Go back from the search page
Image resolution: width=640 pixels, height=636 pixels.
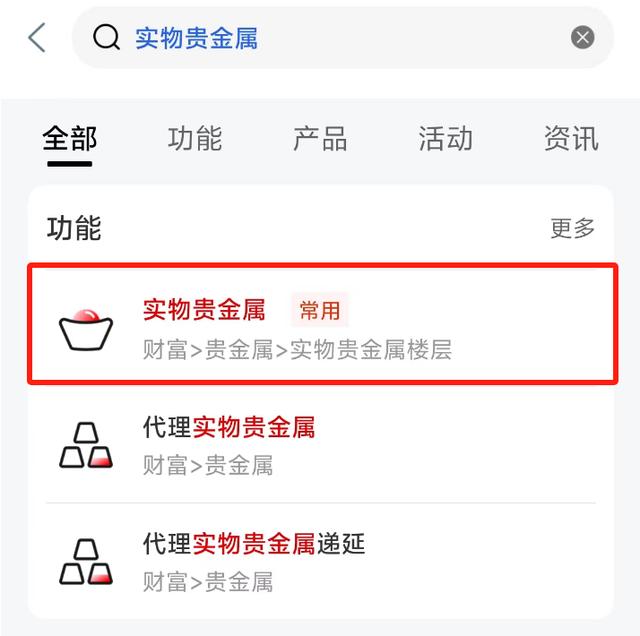click(37, 38)
